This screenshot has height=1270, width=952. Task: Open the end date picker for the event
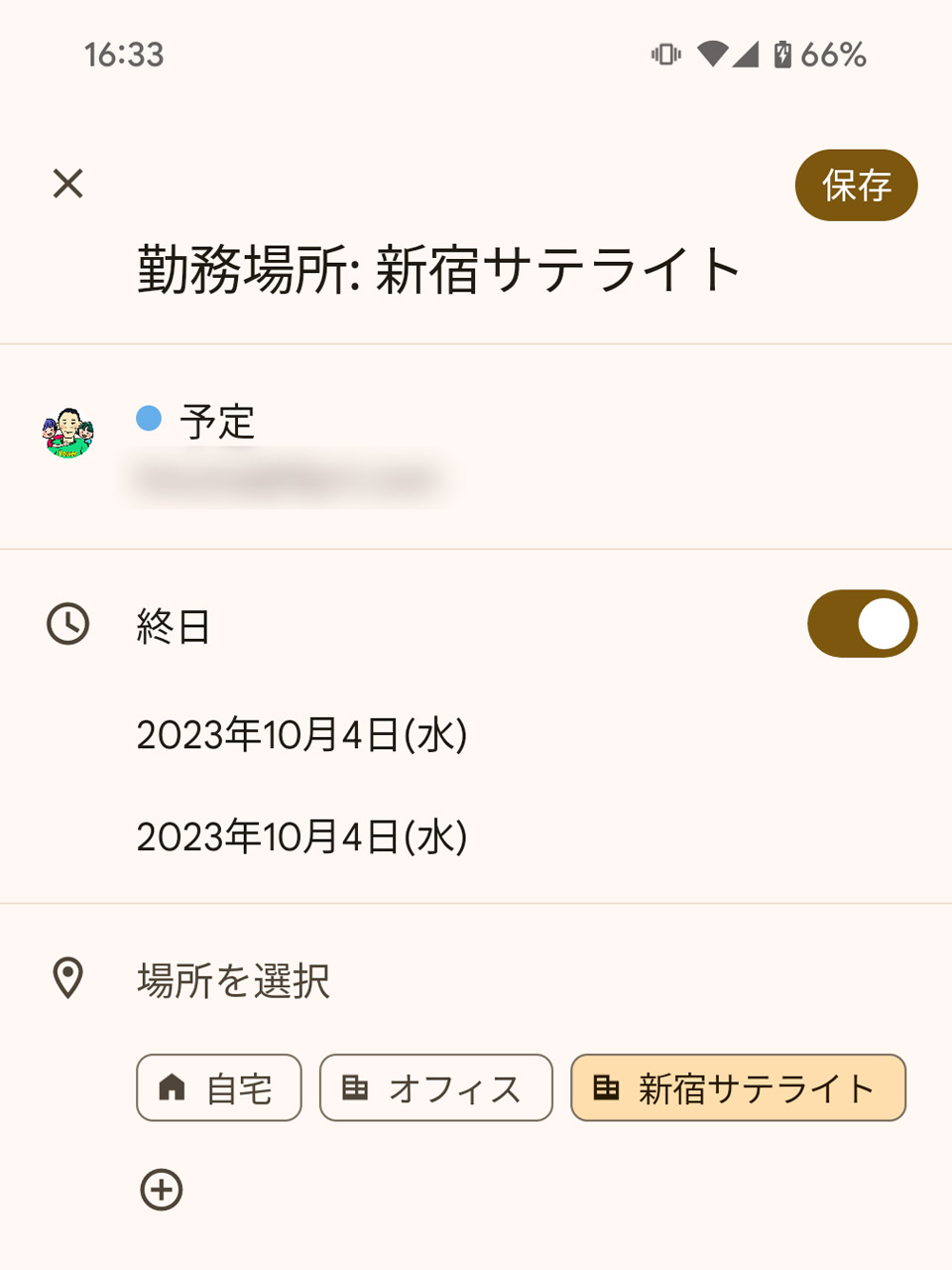coord(302,836)
